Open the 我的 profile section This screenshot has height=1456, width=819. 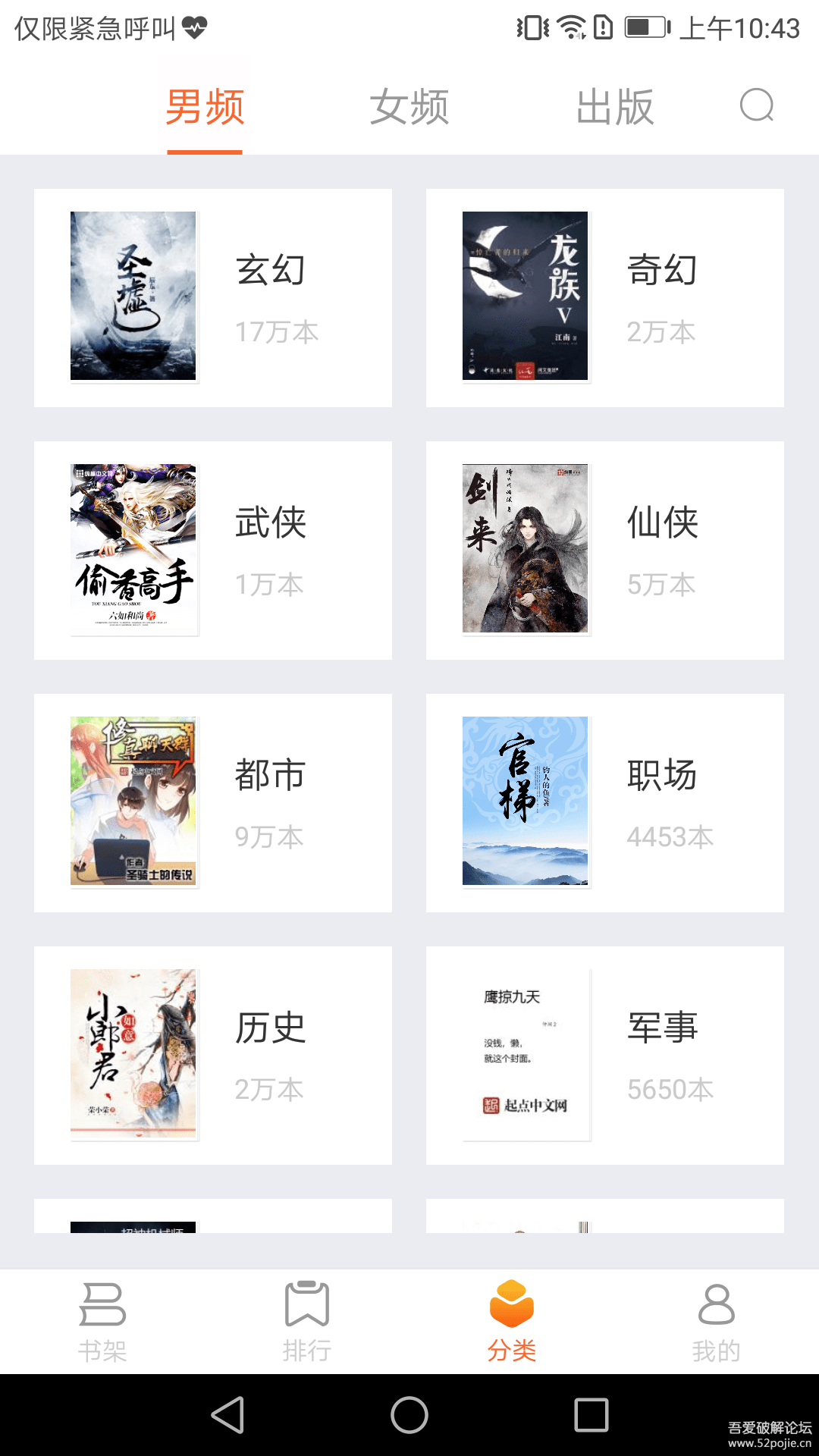717,1319
